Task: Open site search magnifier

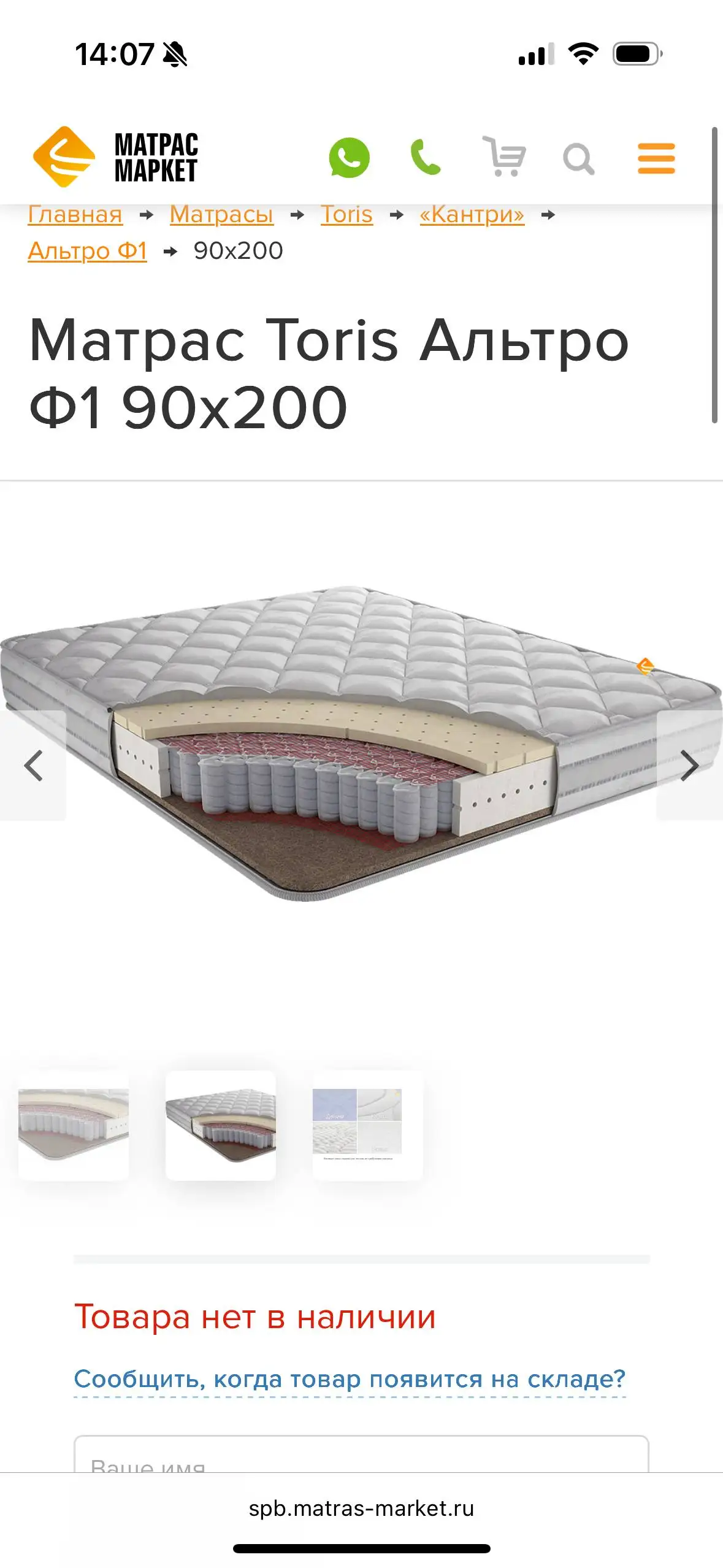Action: [579, 159]
